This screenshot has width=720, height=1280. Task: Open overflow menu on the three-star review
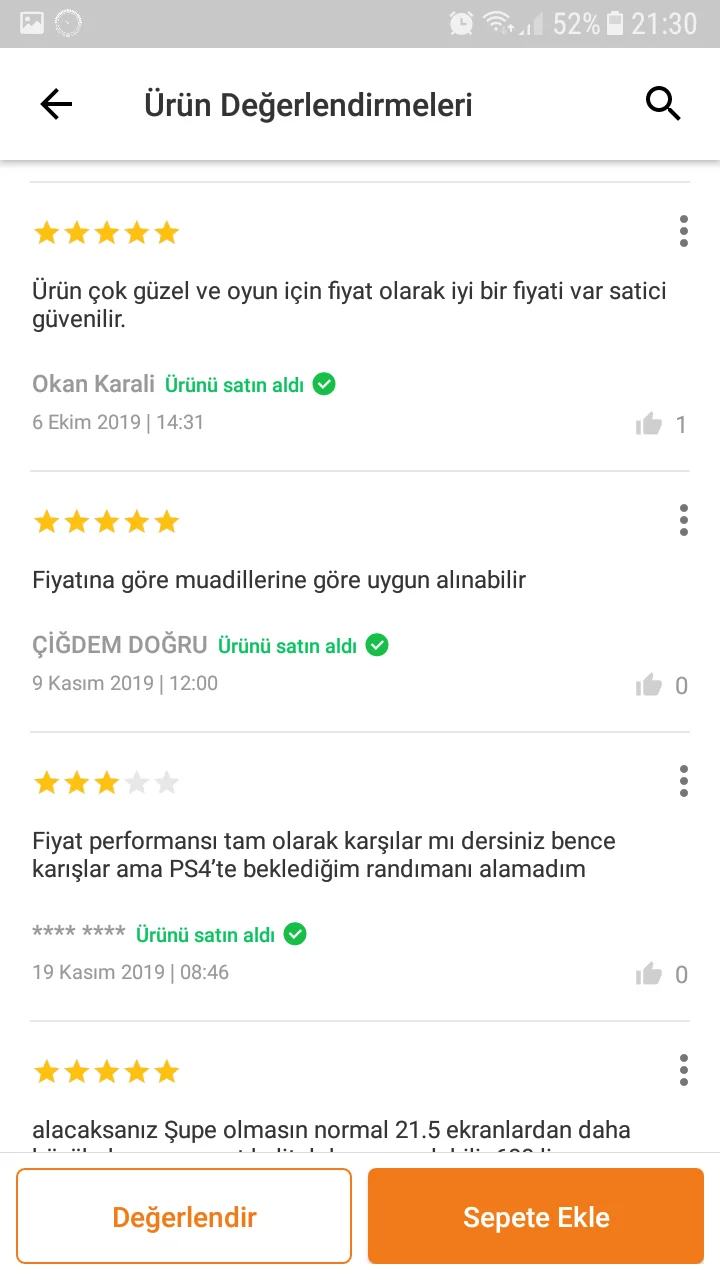(684, 781)
